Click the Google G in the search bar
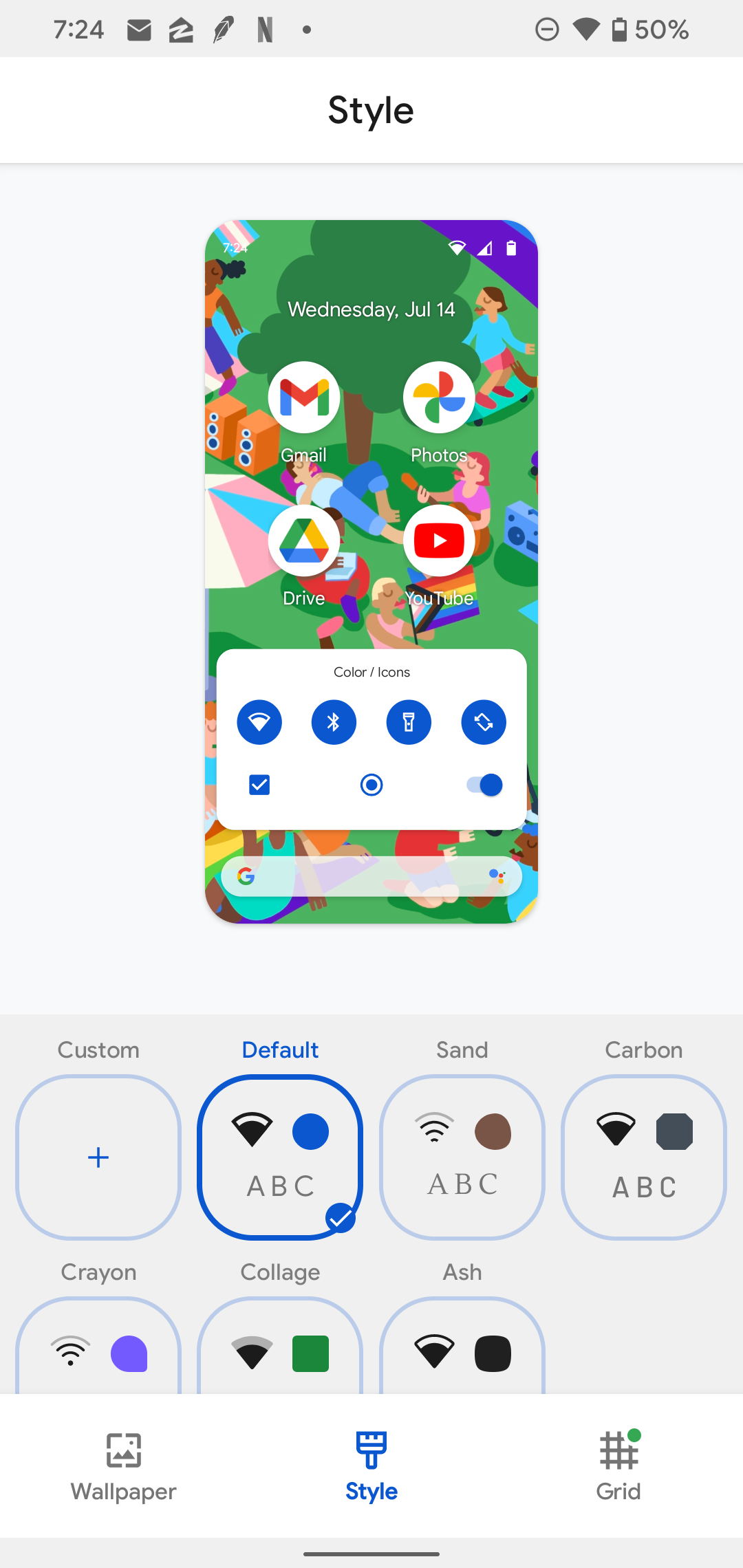This screenshot has width=743, height=1568. click(248, 876)
